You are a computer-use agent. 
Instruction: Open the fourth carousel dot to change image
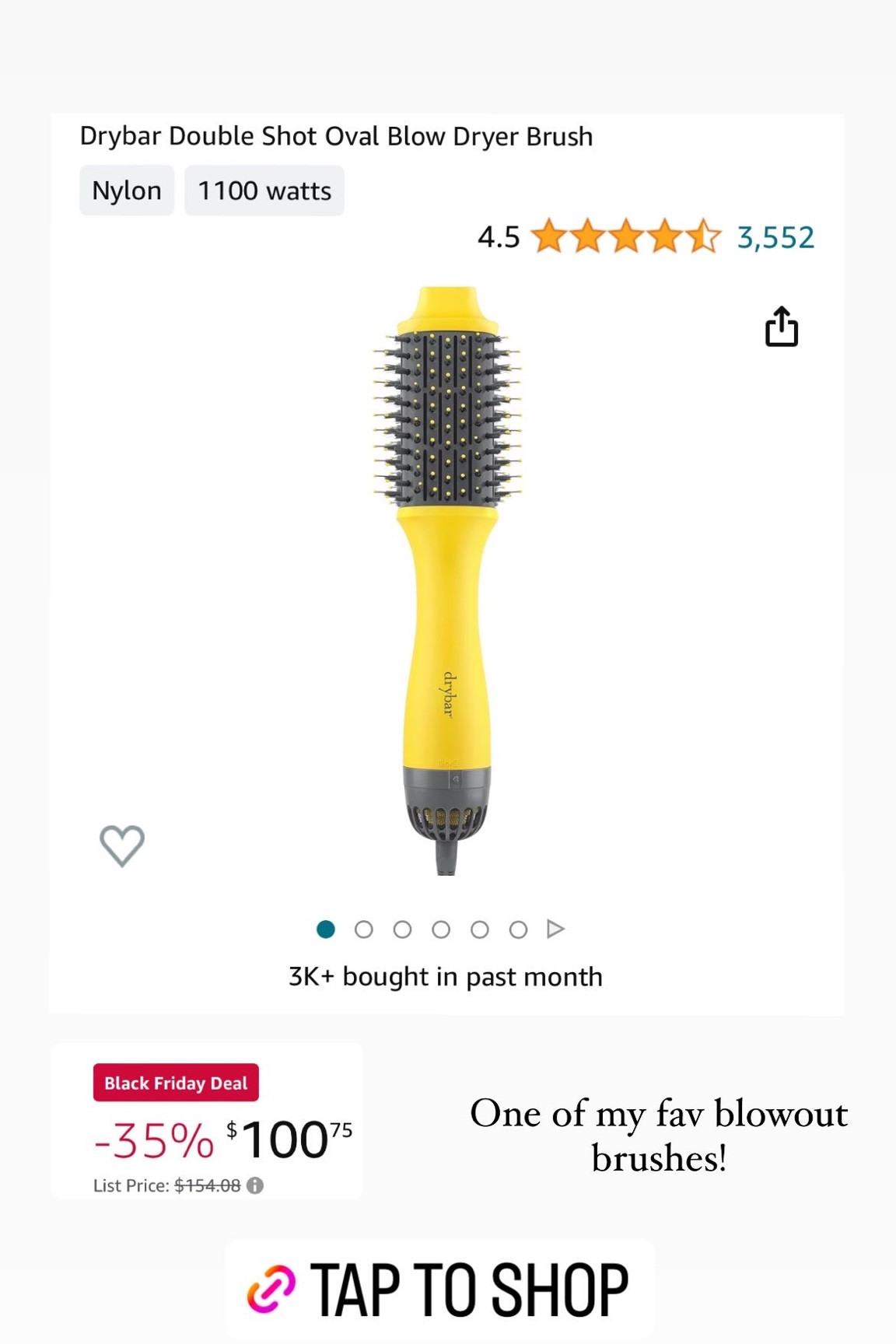pyautogui.click(x=441, y=927)
